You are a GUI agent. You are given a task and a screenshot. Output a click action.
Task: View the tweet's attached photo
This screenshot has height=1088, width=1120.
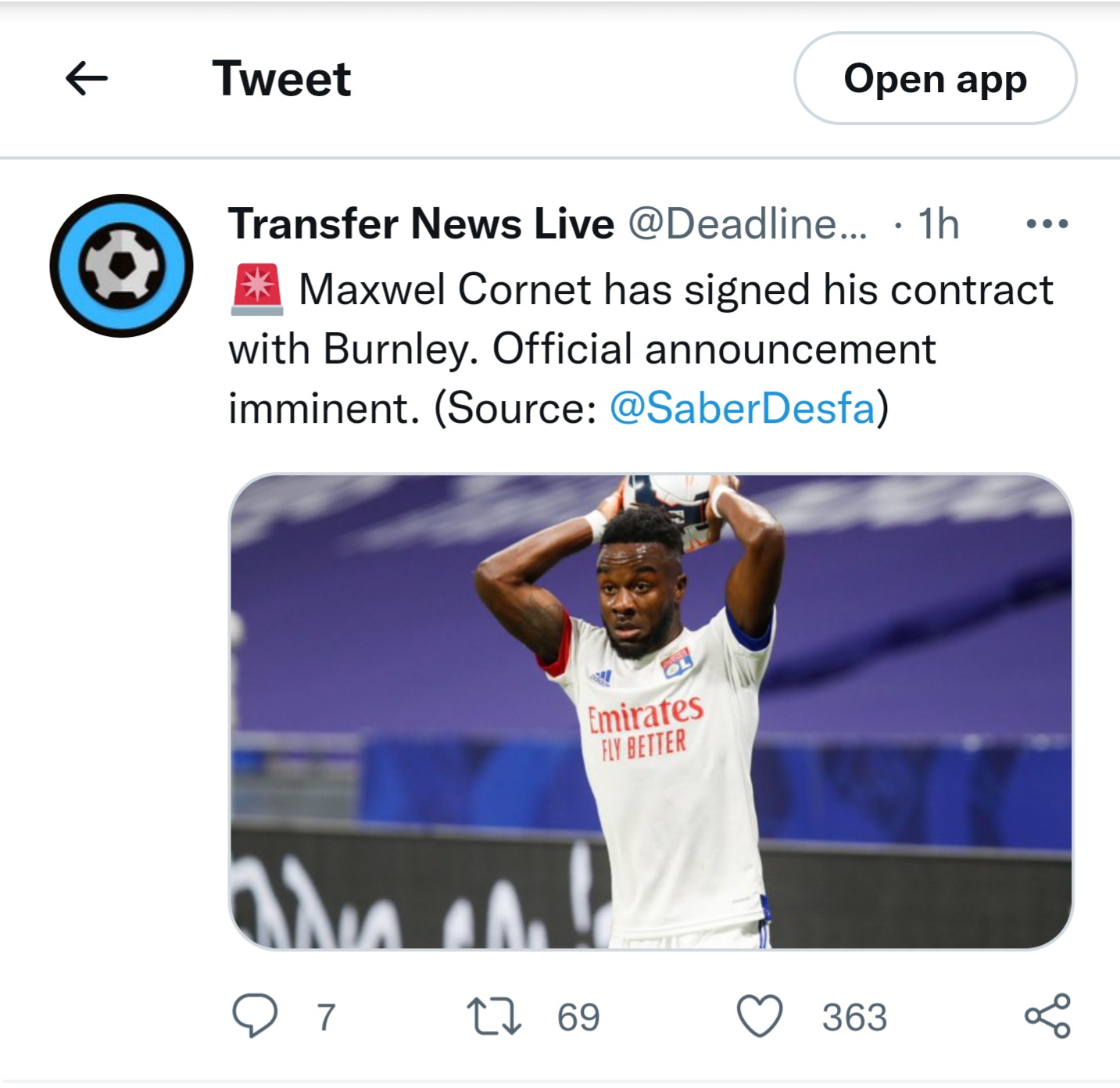pyautogui.click(x=650, y=711)
